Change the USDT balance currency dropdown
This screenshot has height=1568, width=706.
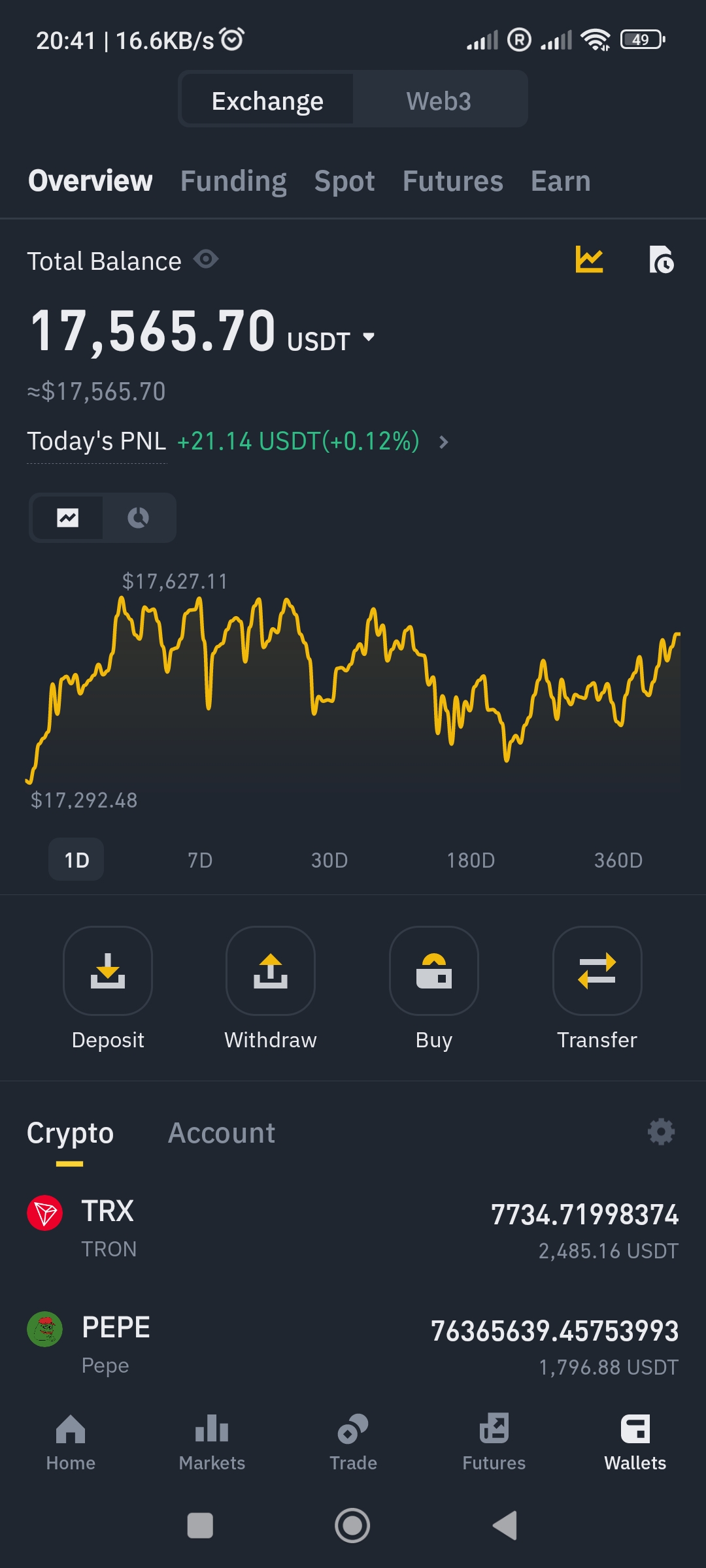(x=369, y=338)
